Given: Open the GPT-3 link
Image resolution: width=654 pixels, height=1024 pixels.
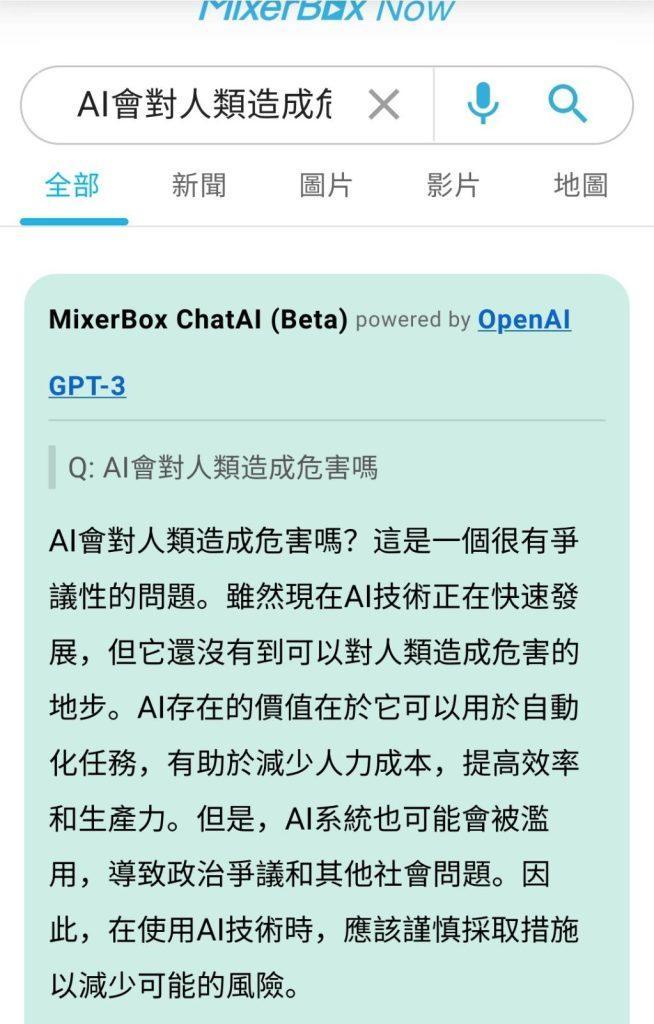Looking at the screenshot, I should tap(87, 385).
